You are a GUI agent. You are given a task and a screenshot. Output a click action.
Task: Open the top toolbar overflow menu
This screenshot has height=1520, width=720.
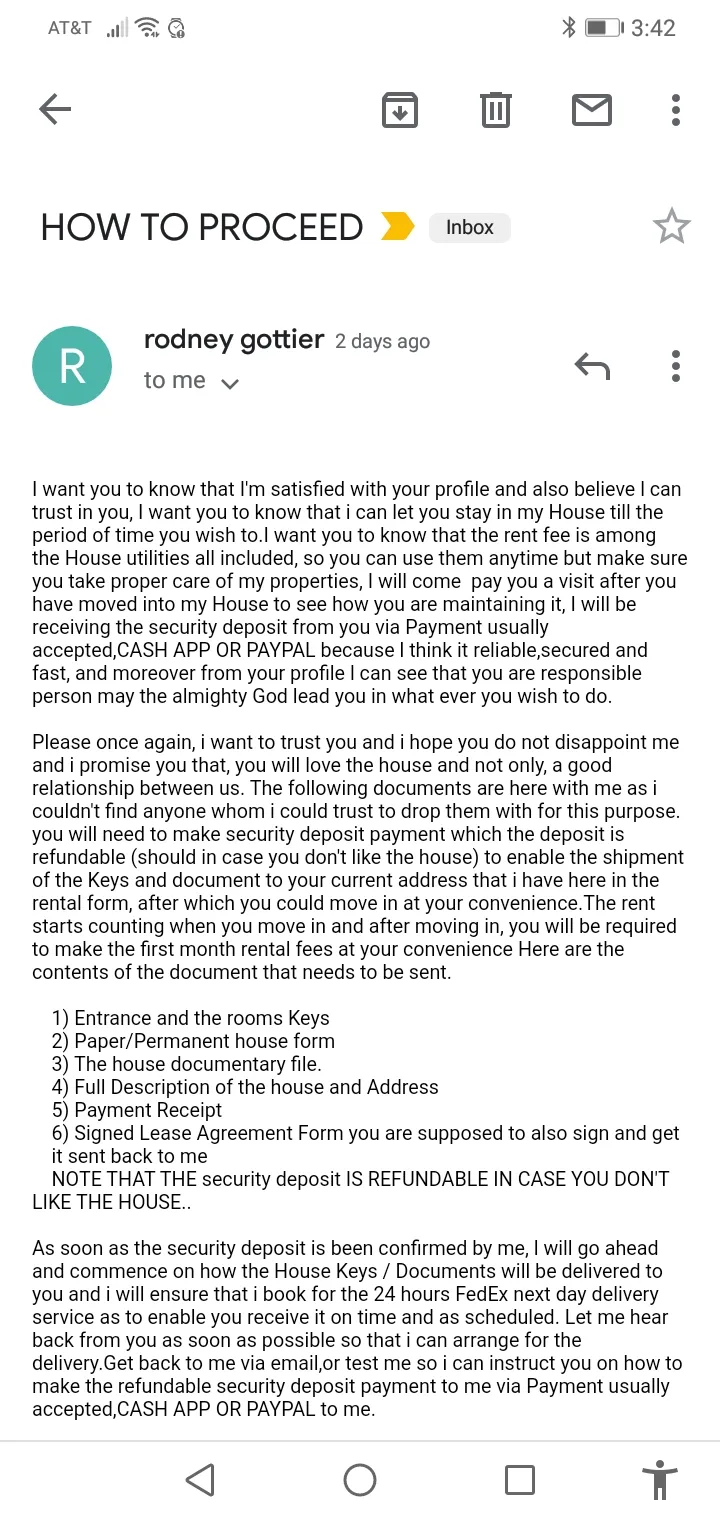click(x=677, y=109)
